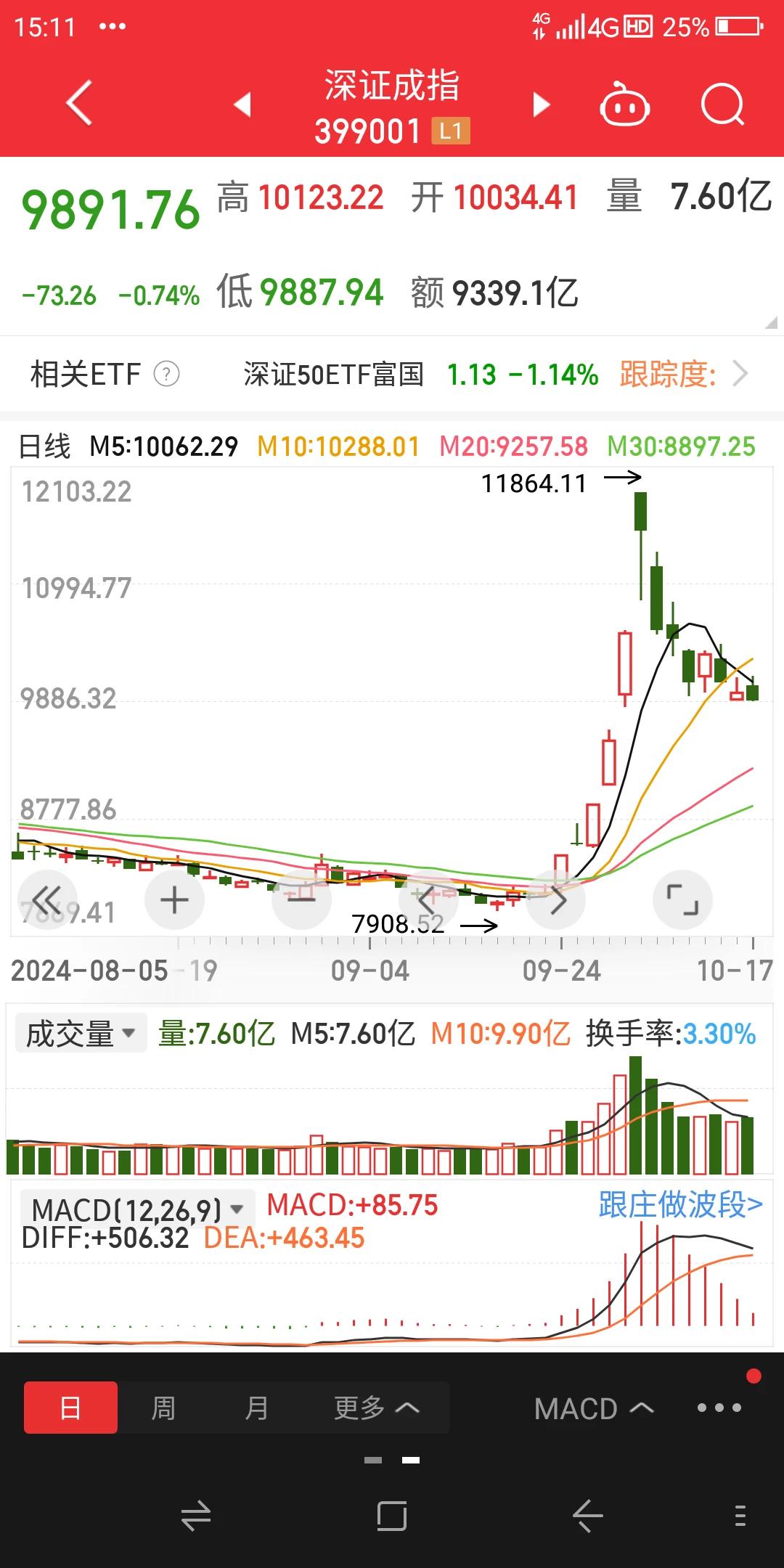This screenshot has height=1568, width=784.
Task: Open the three-dot more menu at bottom
Action: tap(719, 1408)
